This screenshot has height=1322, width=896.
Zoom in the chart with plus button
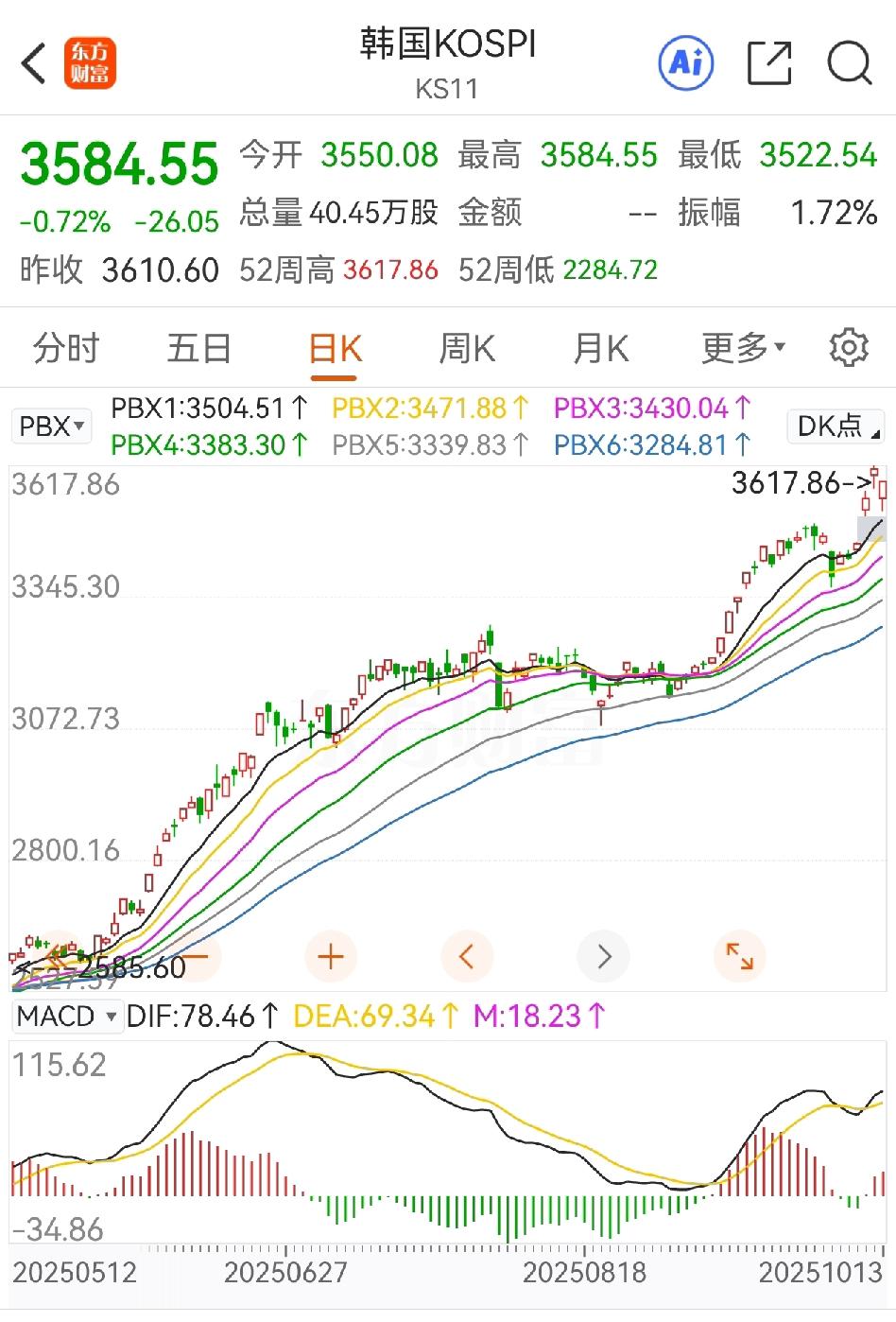331,957
